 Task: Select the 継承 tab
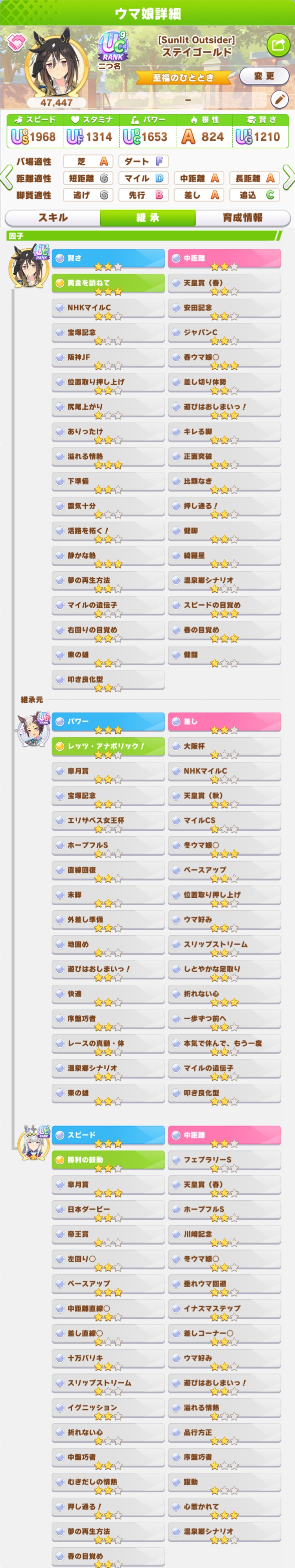(147, 218)
